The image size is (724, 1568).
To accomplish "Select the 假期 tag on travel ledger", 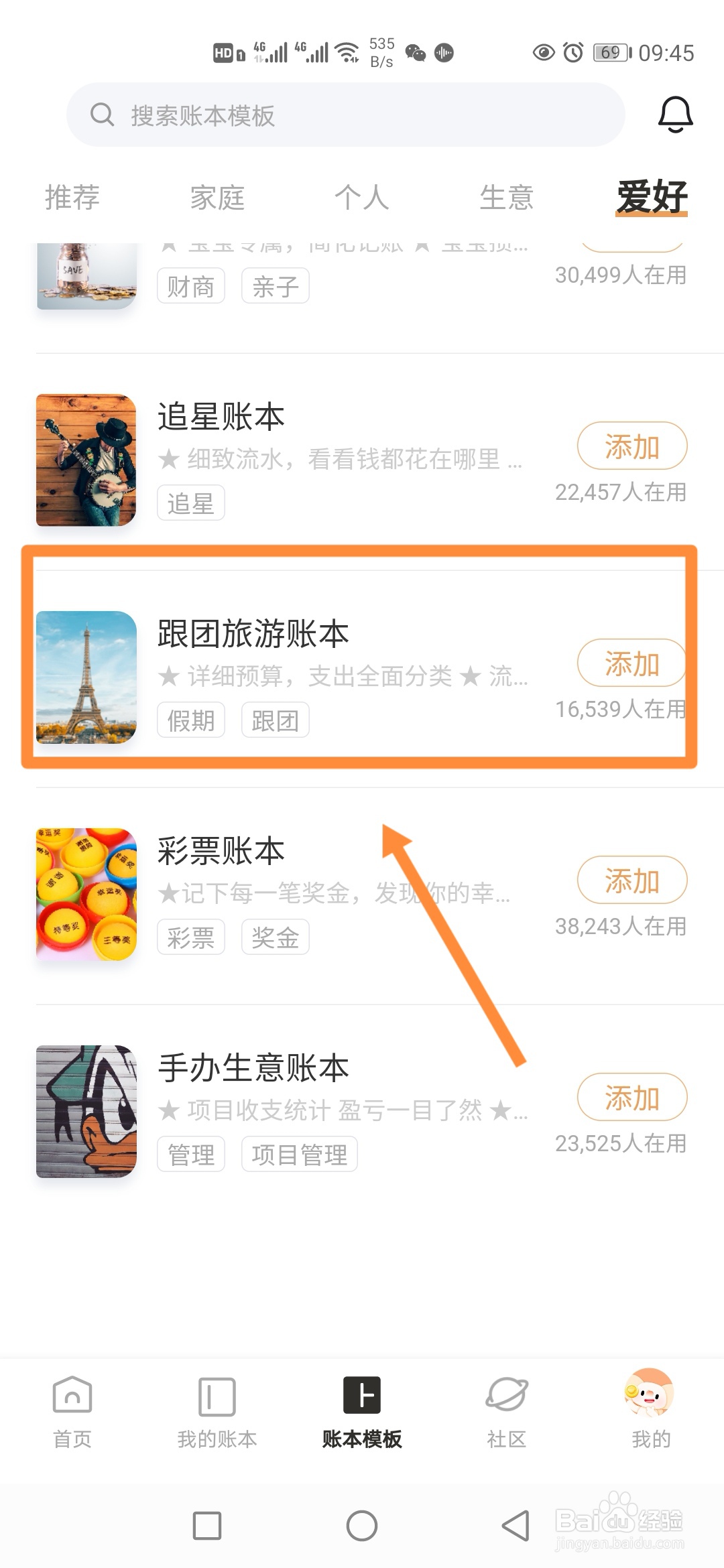I will (x=190, y=720).
